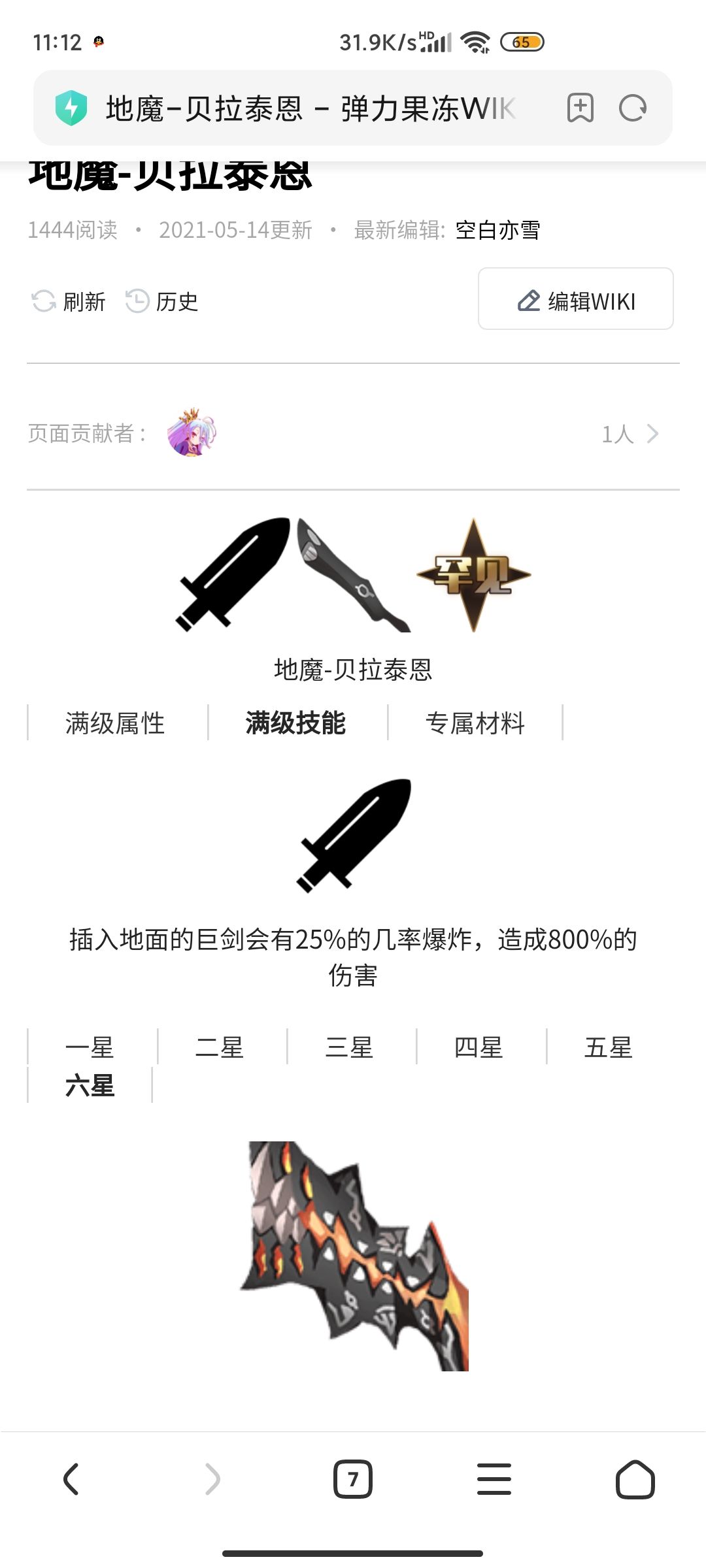Image resolution: width=706 pixels, height=1568 pixels.
Task: Open the 五星 tab
Action: pos(609,1047)
